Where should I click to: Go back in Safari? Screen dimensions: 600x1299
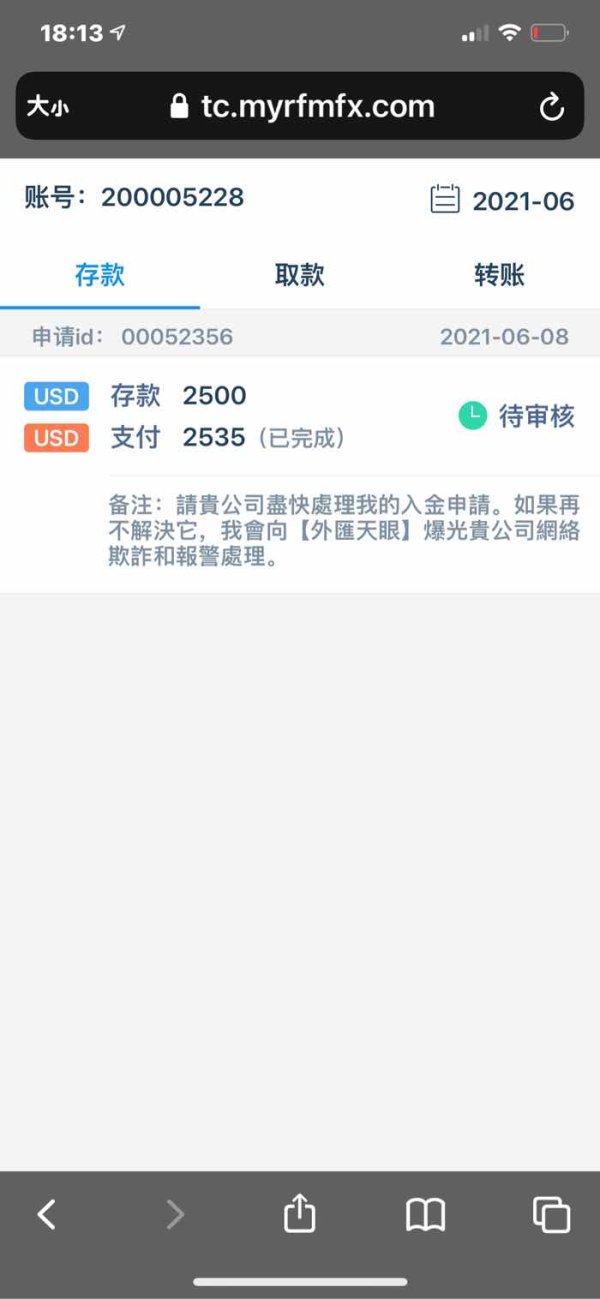tap(47, 1214)
